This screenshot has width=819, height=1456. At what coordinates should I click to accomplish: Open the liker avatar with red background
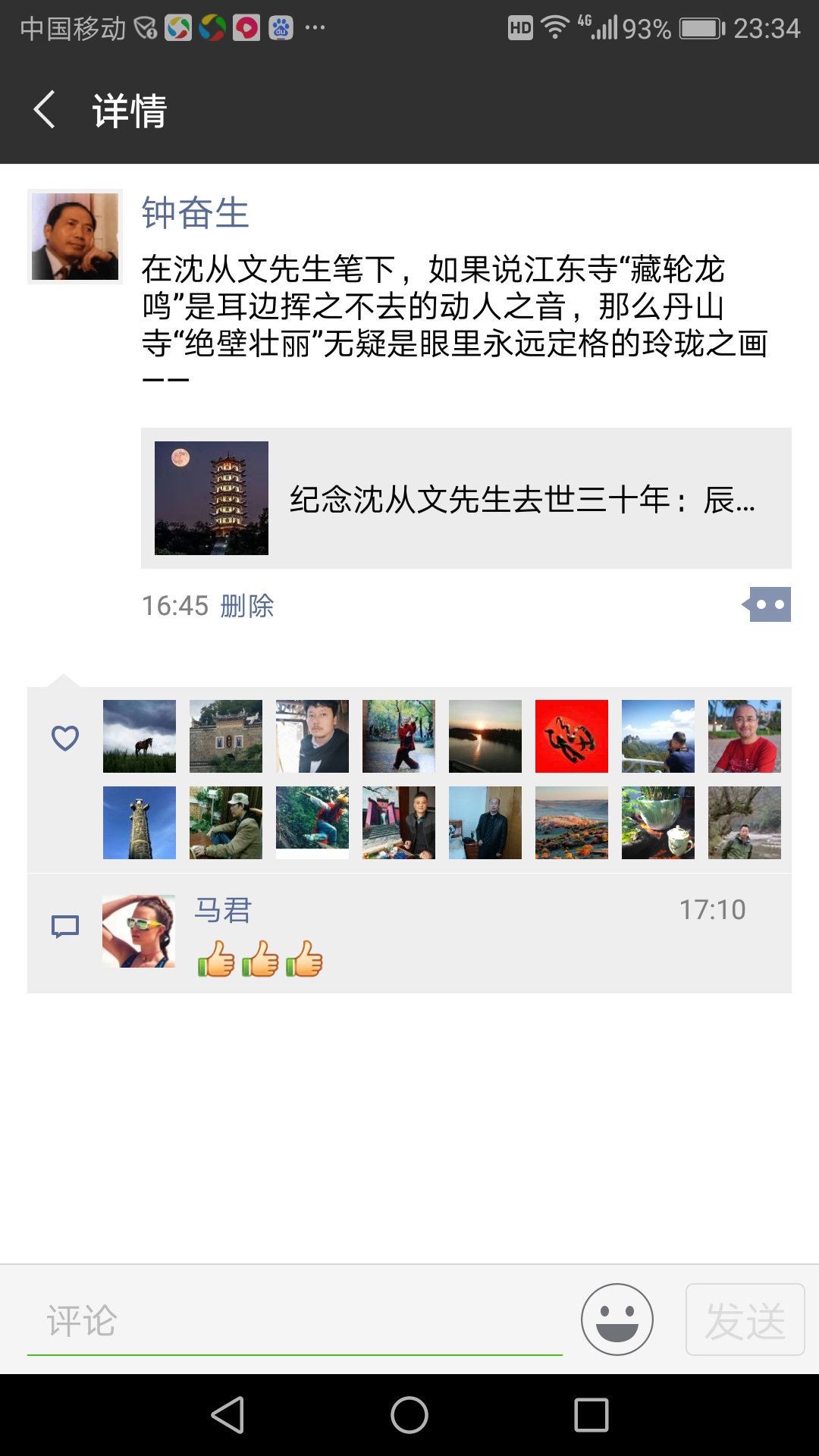(572, 736)
